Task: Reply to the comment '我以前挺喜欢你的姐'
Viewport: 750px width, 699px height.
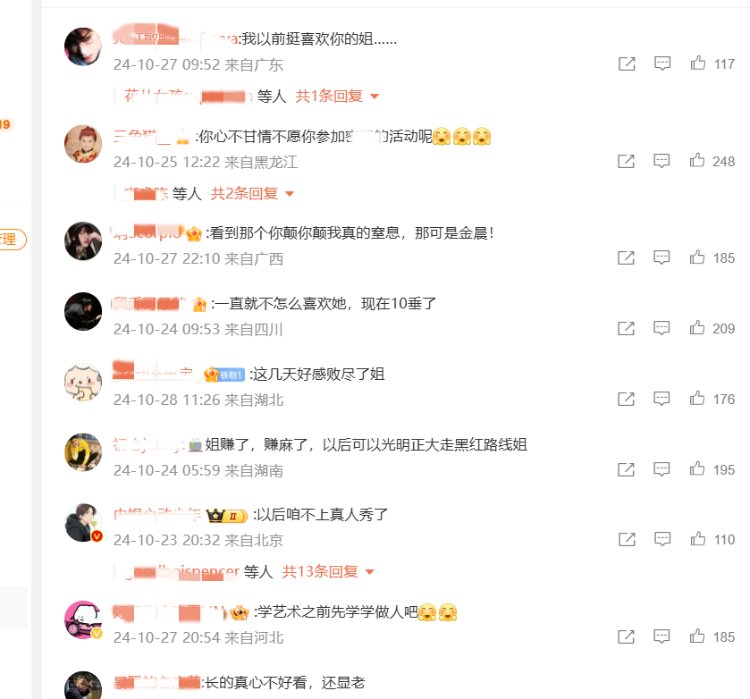Action: click(x=662, y=64)
